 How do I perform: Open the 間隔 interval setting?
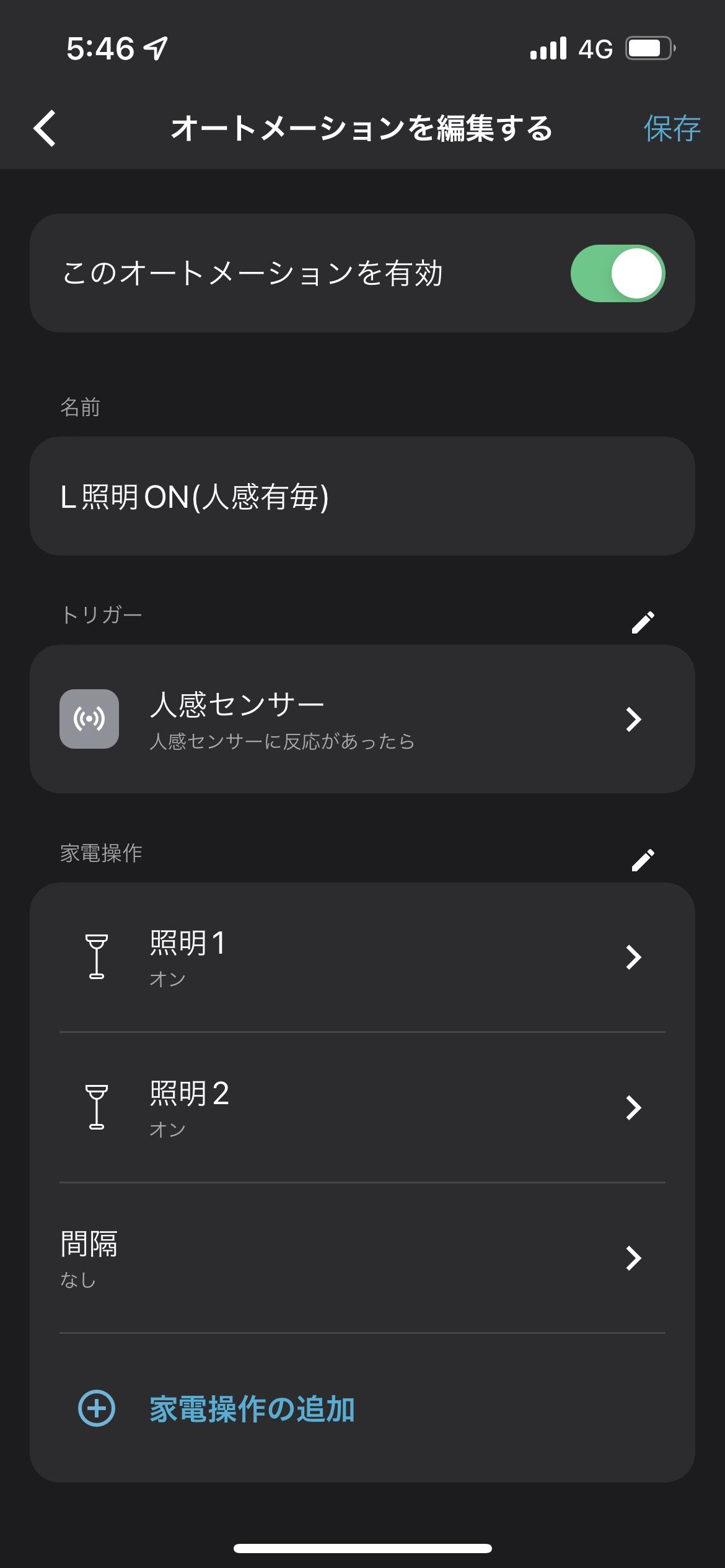[x=362, y=1258]
